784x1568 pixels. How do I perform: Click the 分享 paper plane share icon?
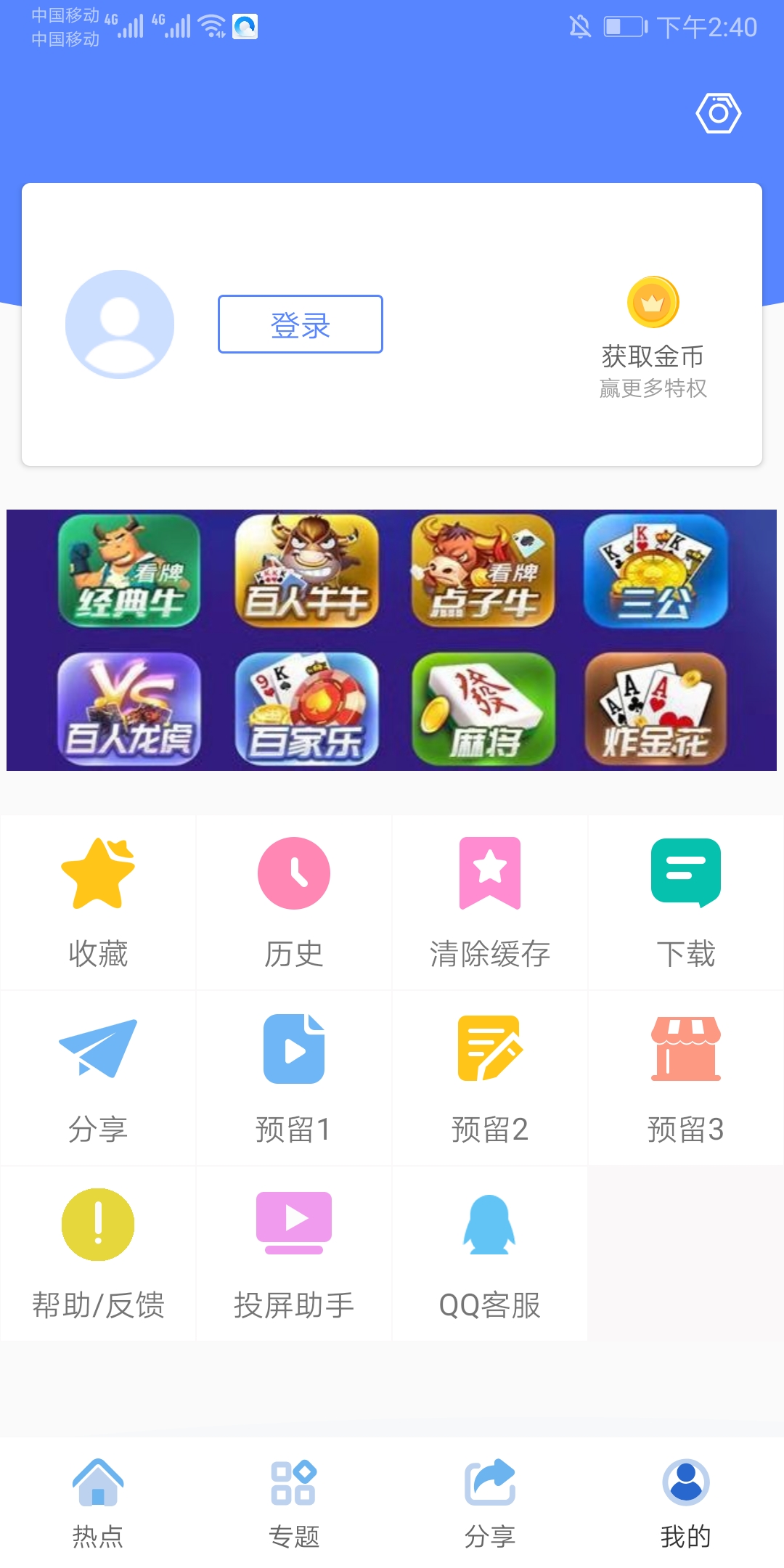[98, 1049]
